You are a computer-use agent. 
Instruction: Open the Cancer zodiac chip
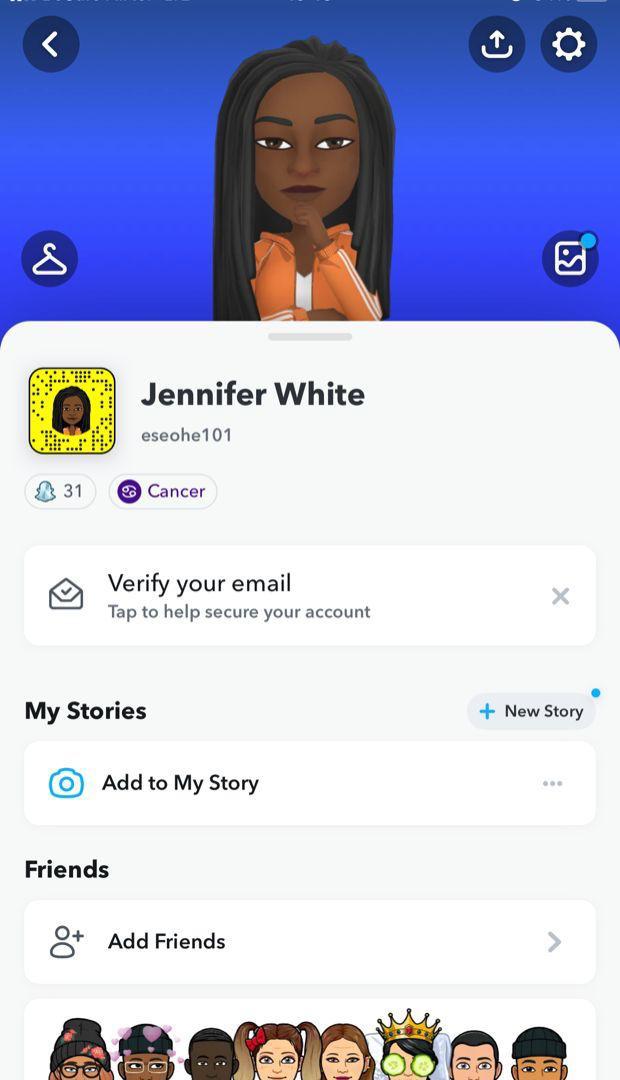[163, 491]
